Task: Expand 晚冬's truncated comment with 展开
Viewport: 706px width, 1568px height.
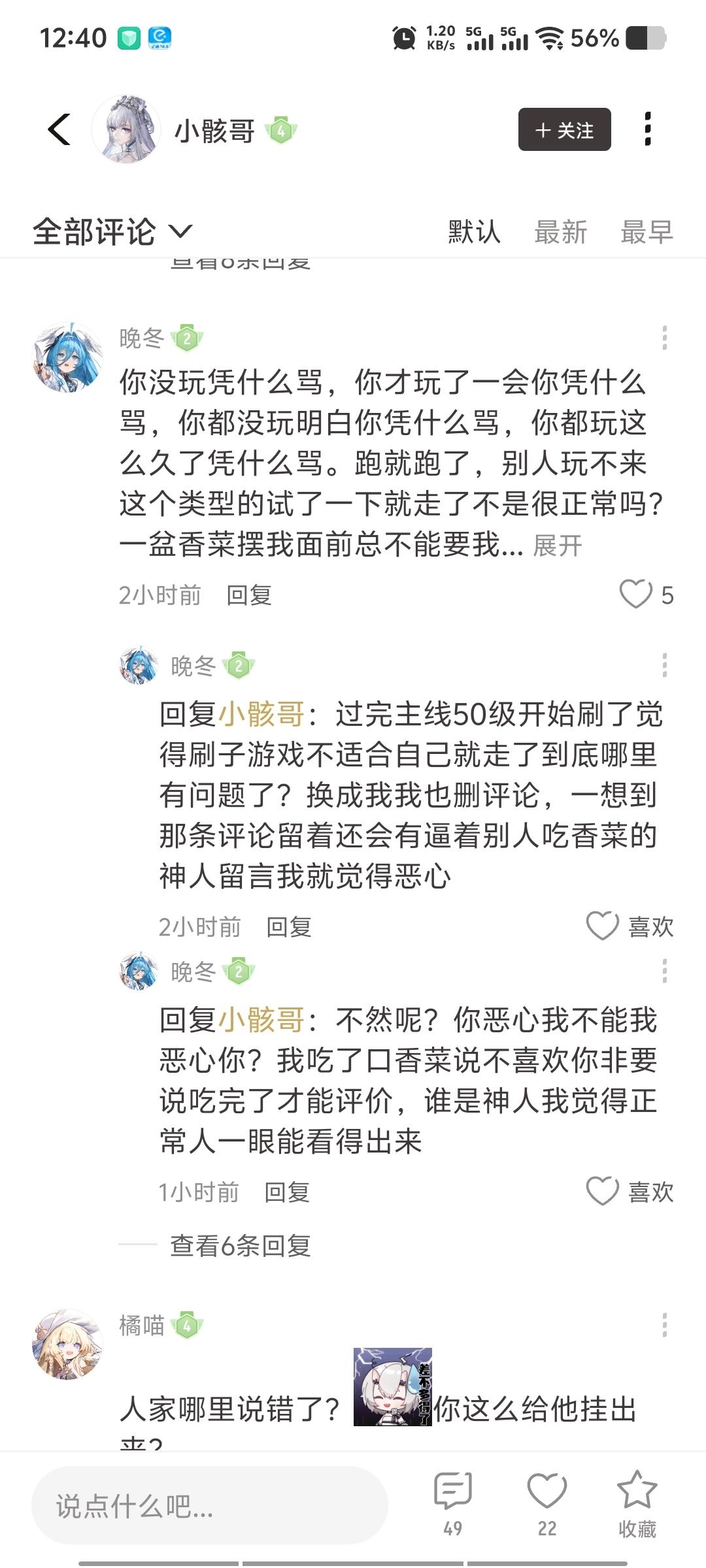Action: [557, 546]
